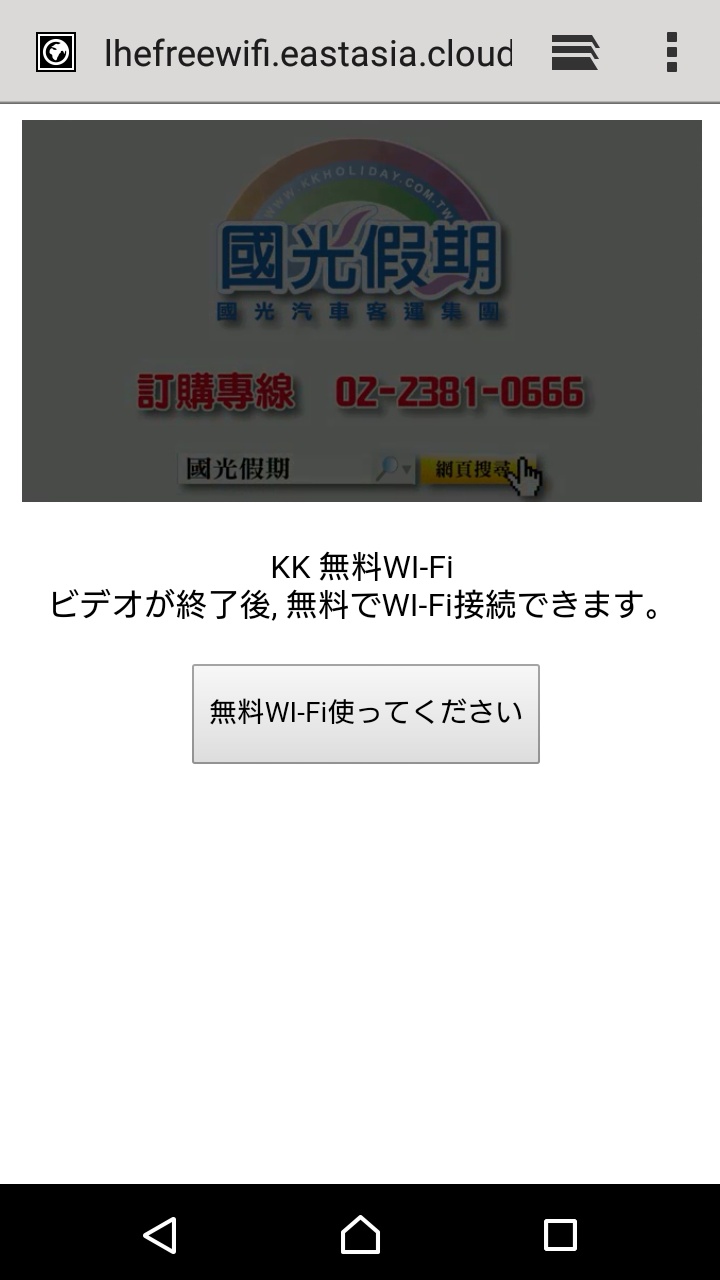
Task: Go back with the system back button
Action: (160, 1234)
